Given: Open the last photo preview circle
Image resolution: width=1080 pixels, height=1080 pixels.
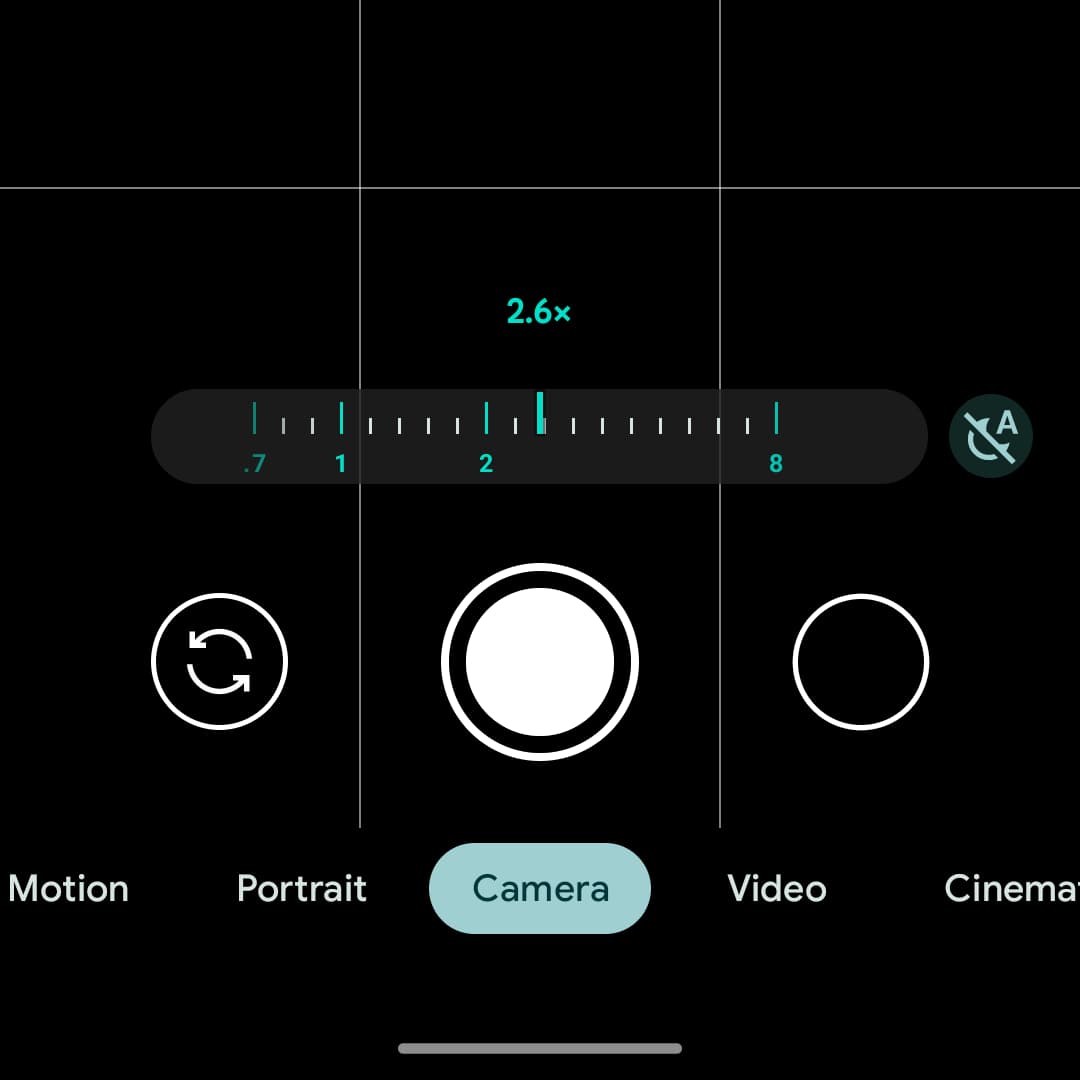Looking at the screenshot, I should 860,661.
